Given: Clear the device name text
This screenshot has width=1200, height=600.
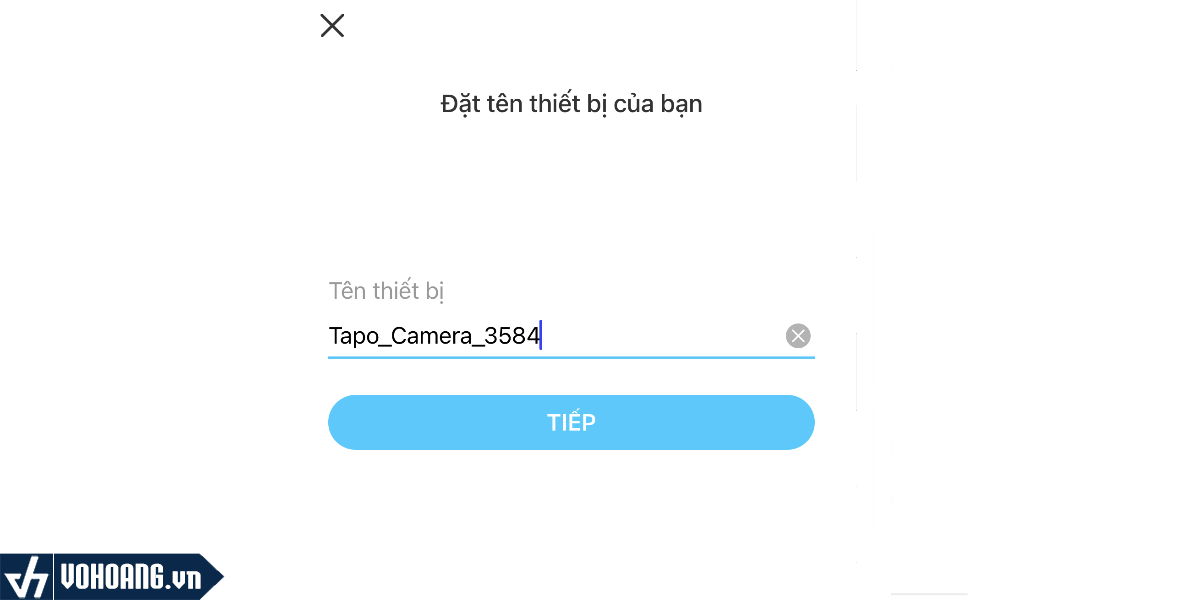Looking at the screenshot, I should pos(797,336).
